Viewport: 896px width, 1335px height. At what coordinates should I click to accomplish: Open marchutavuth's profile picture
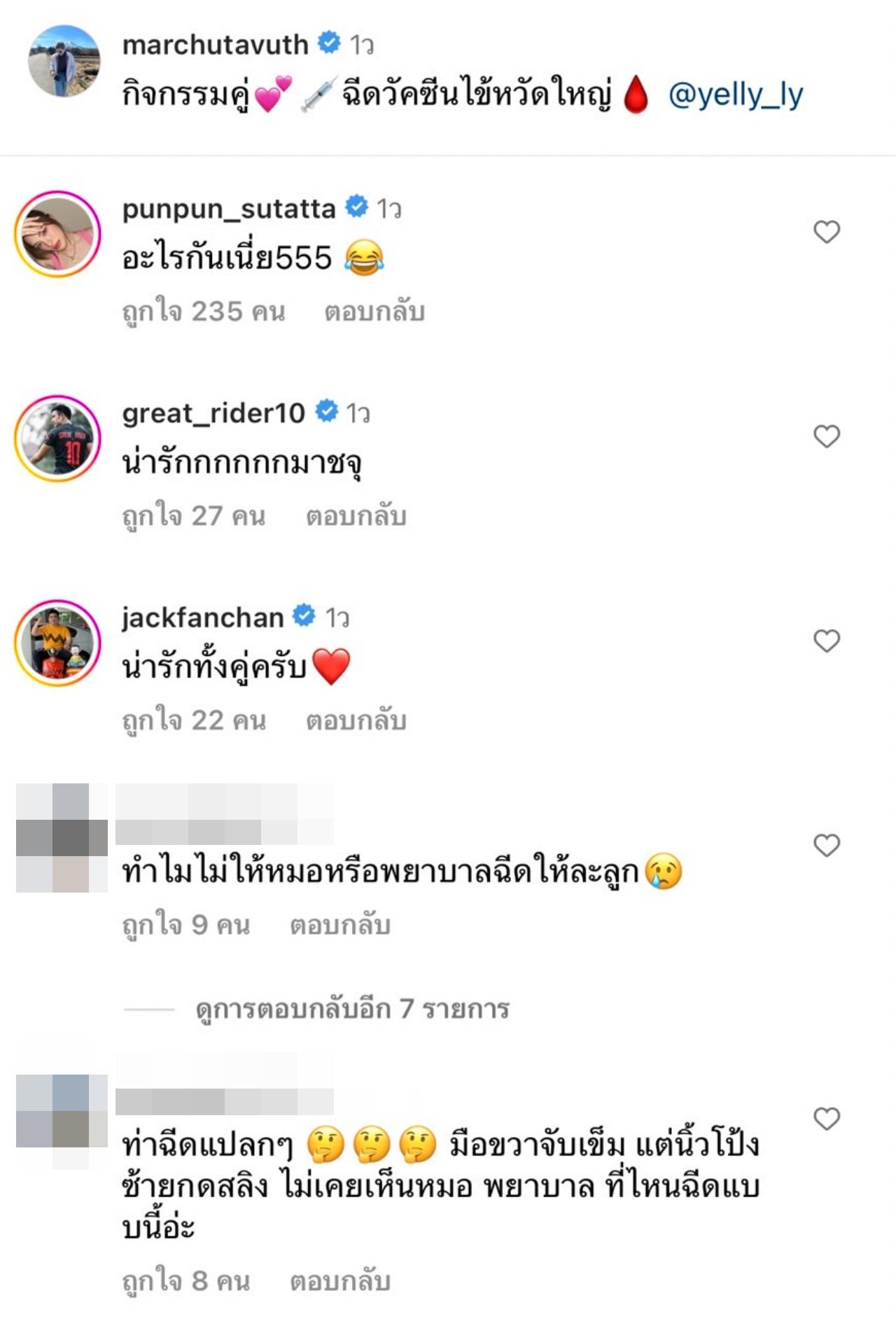(x=64, y=61)
